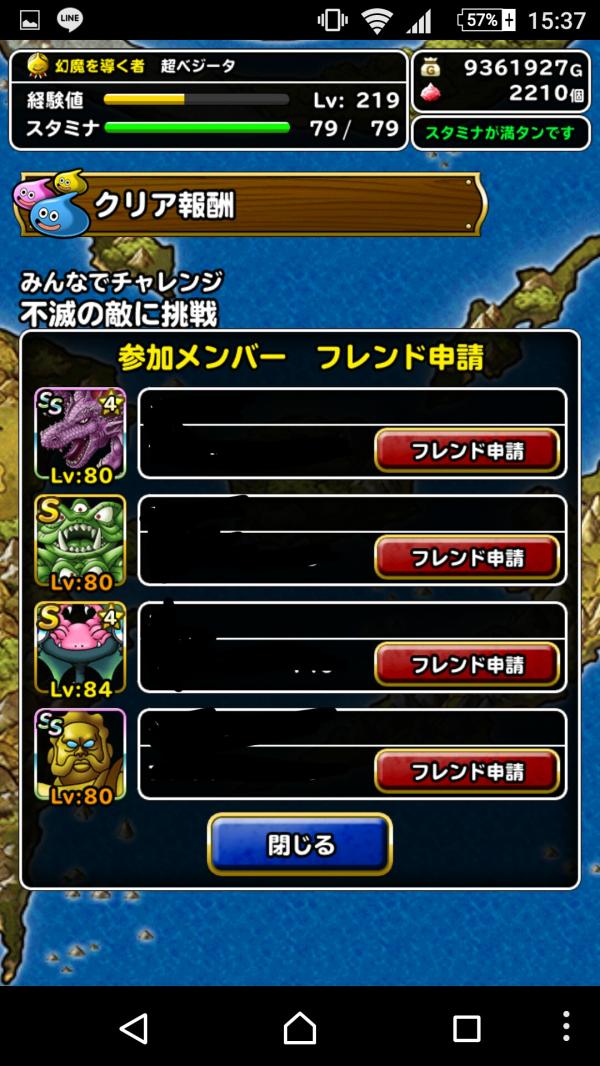This screenshot has width=600, height=1066.
Task: Send friend request to green monster member
Action: 466,557
